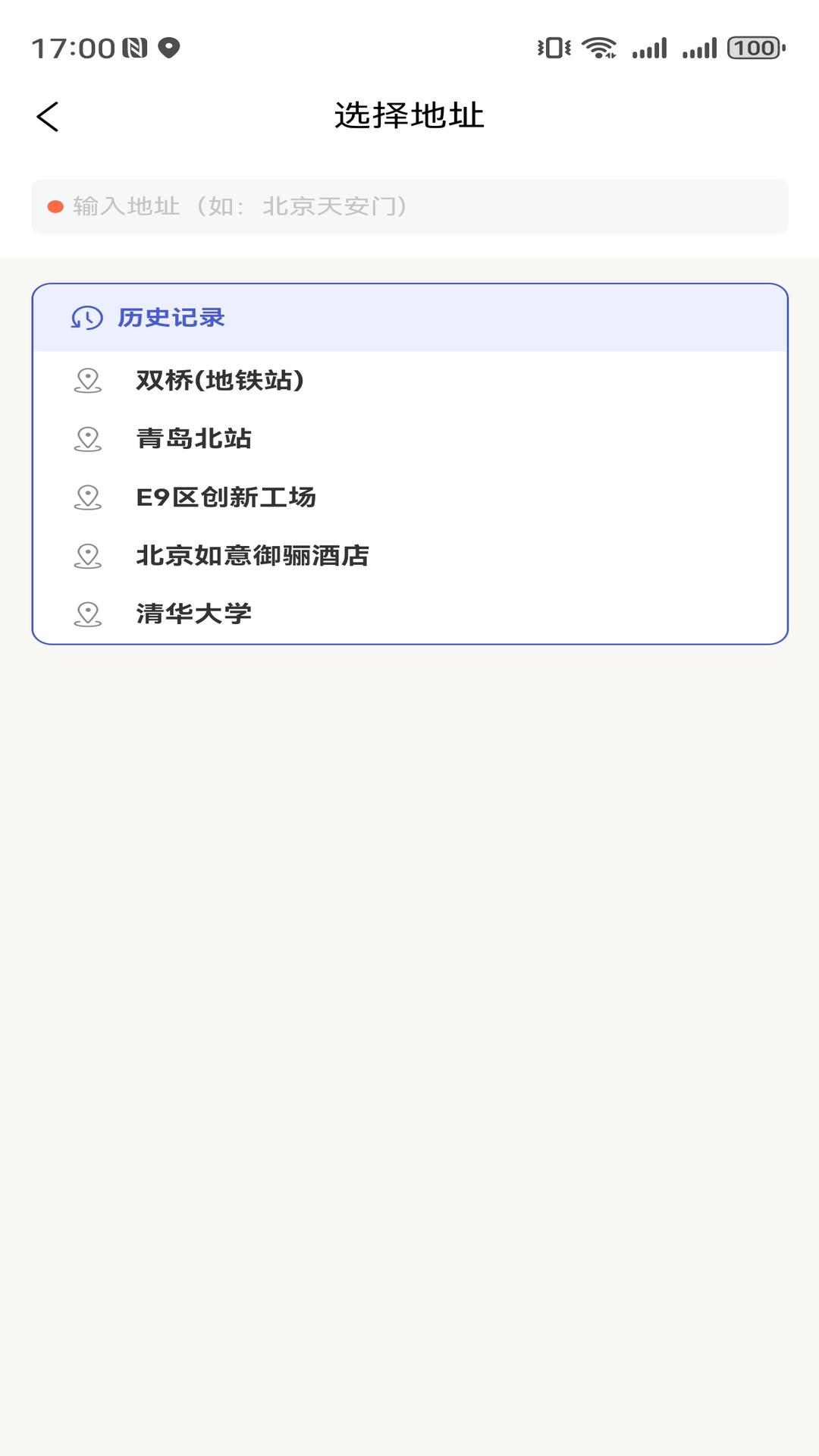819x1456 pixels.
Task: Click the address input field to type
Action: 409,206
